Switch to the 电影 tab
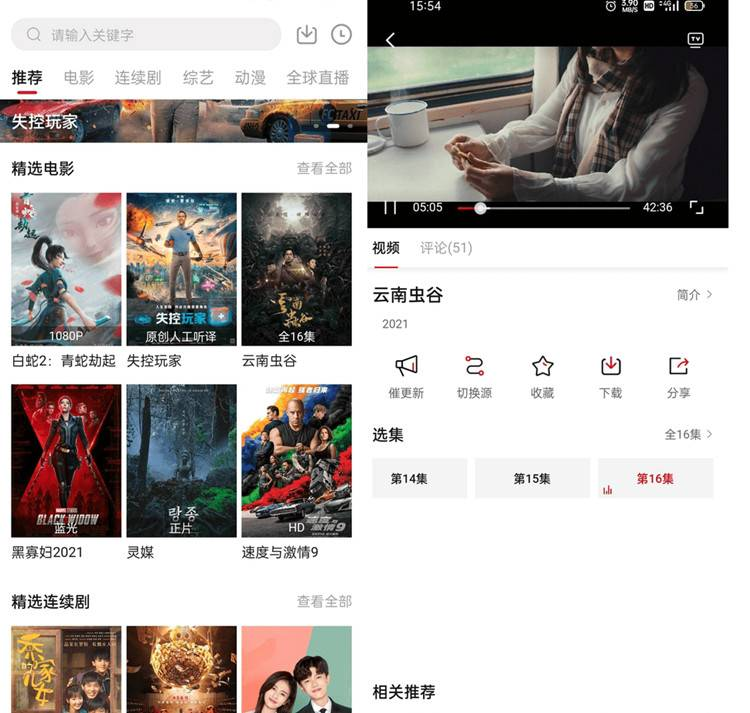Image resolution: width=750 pixels, height=713 pixels. coord(79,77)
